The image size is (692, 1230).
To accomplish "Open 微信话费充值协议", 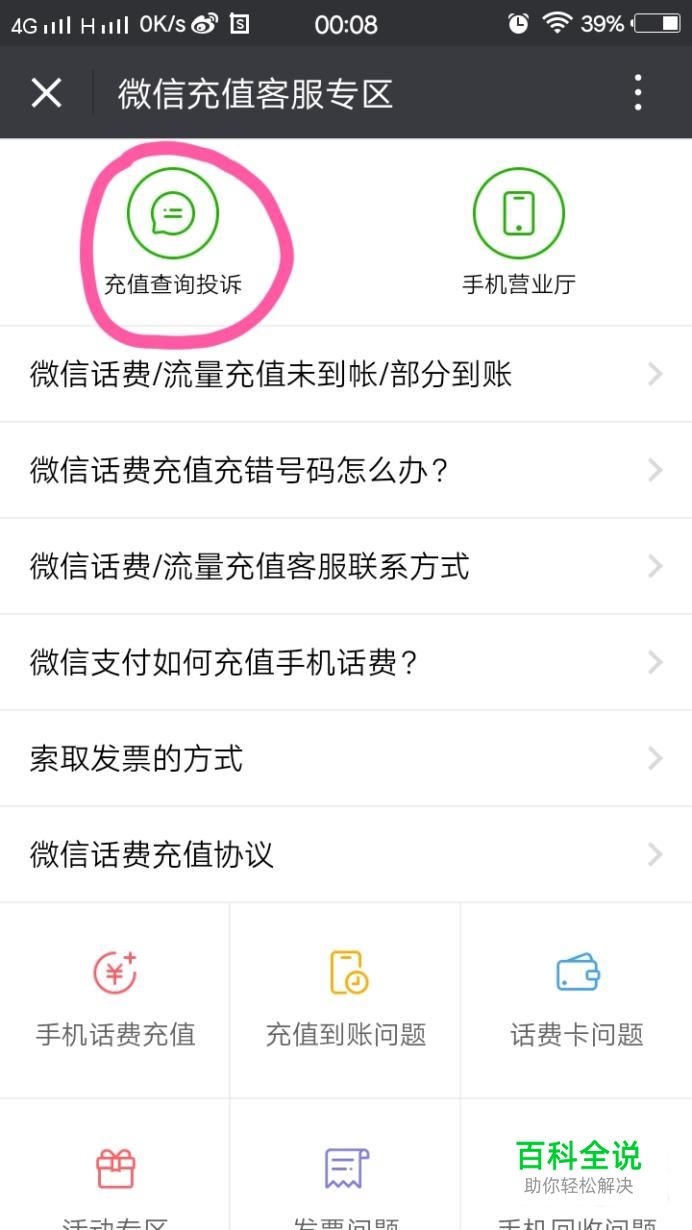I will coord(346,854).
